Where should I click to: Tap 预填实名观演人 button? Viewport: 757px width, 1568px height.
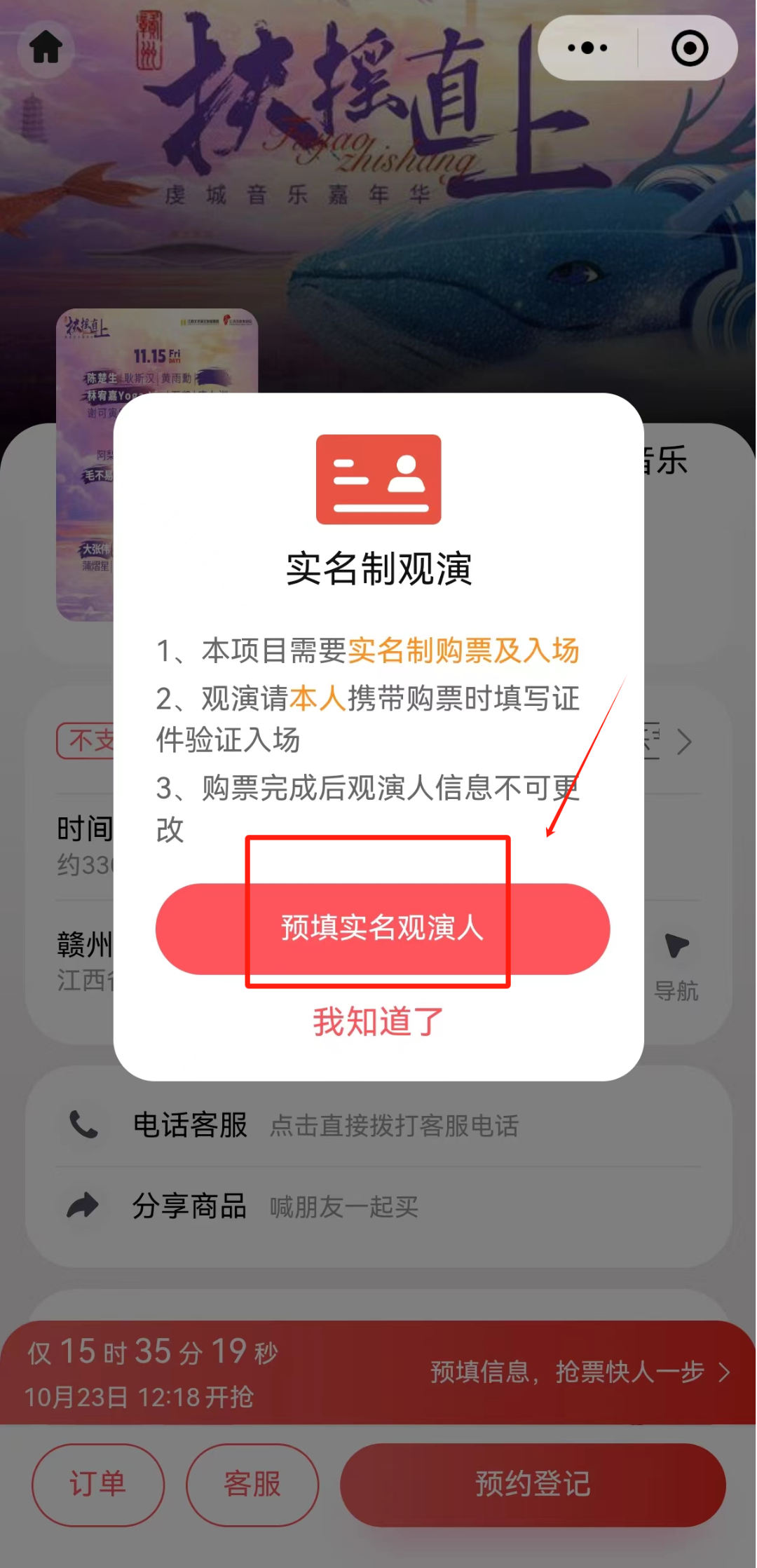click(382, 928)
